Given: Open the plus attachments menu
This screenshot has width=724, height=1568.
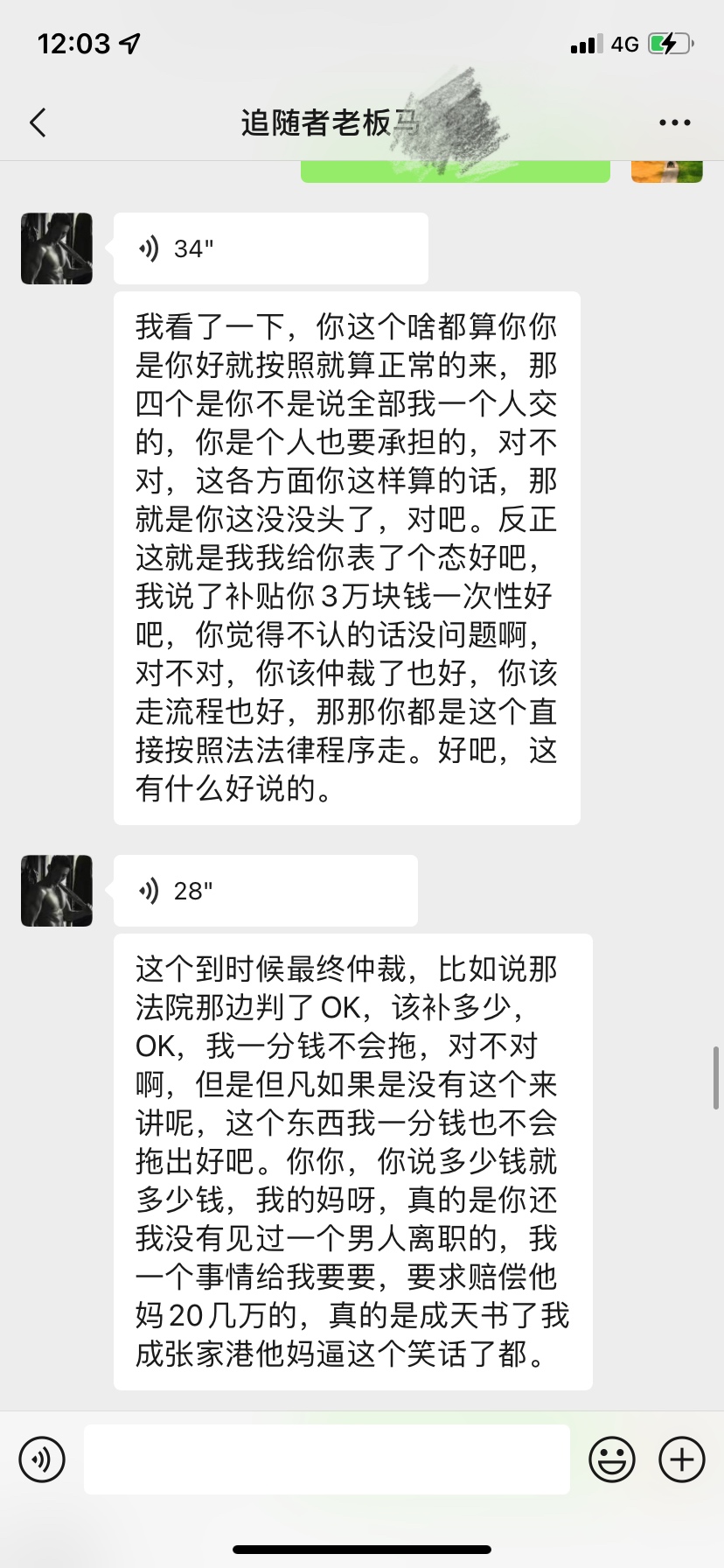Looking at the screenshot, I should tap(681, 1459).
